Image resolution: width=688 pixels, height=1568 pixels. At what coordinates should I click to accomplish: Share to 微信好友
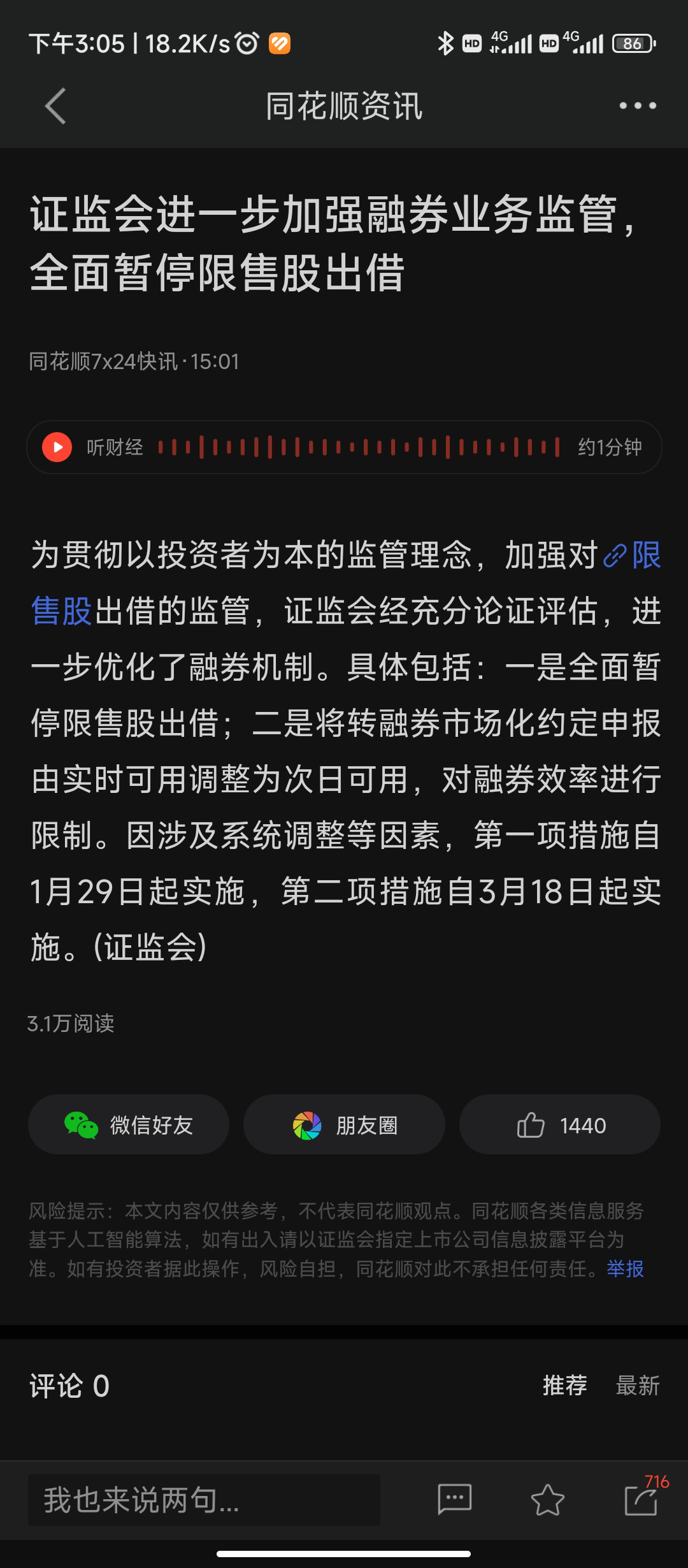pyautogui.click(x=129, y=1125)
